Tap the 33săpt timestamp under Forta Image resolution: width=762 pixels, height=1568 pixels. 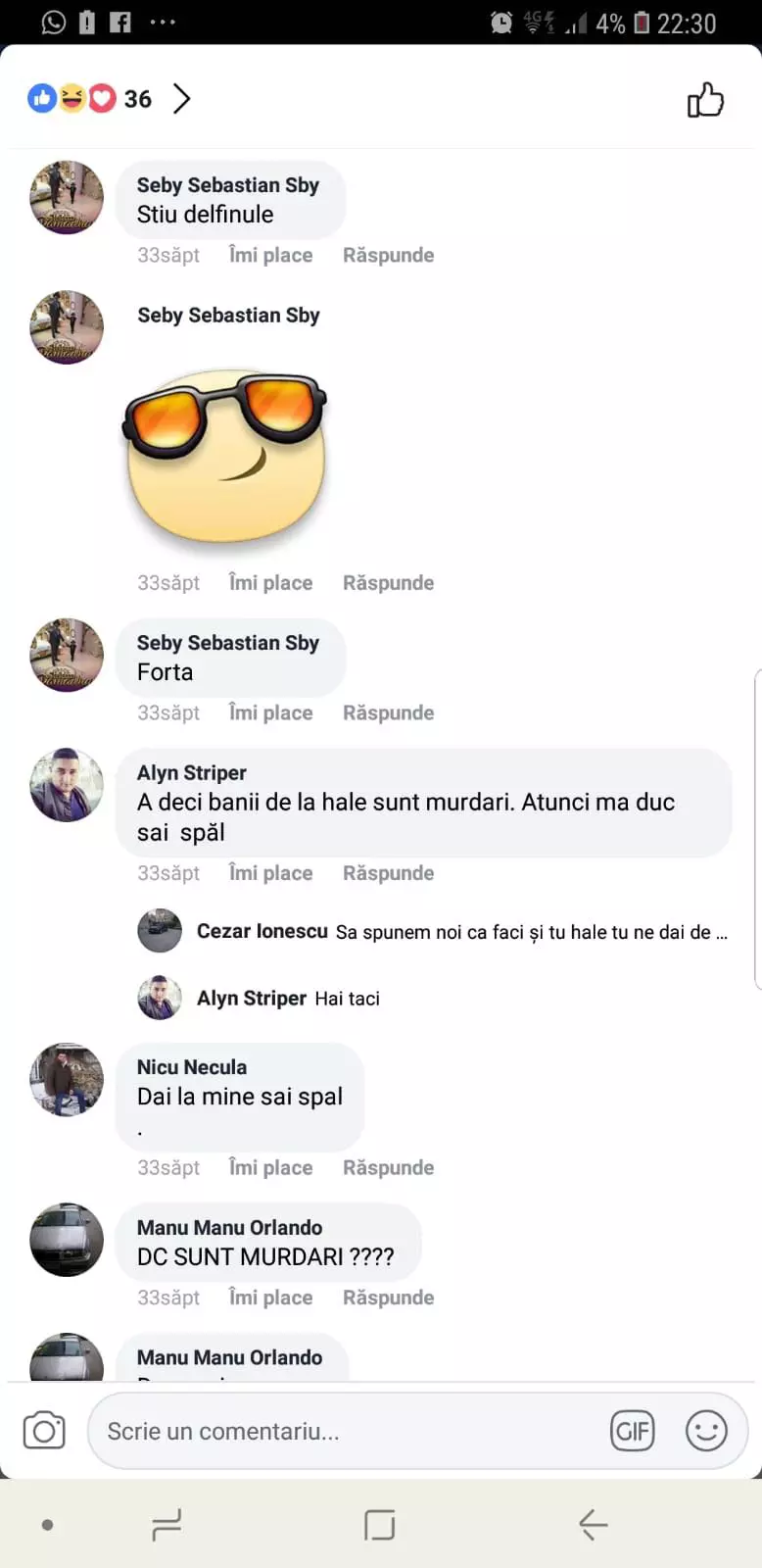pyautogui.click(x=167, y=712)
